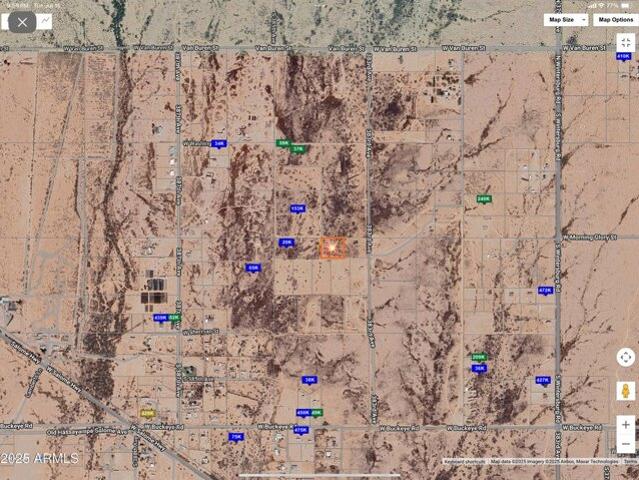Open the 472K listing marker
The height and width of the screenshot is (480, 639).
(x=545, y=290)
